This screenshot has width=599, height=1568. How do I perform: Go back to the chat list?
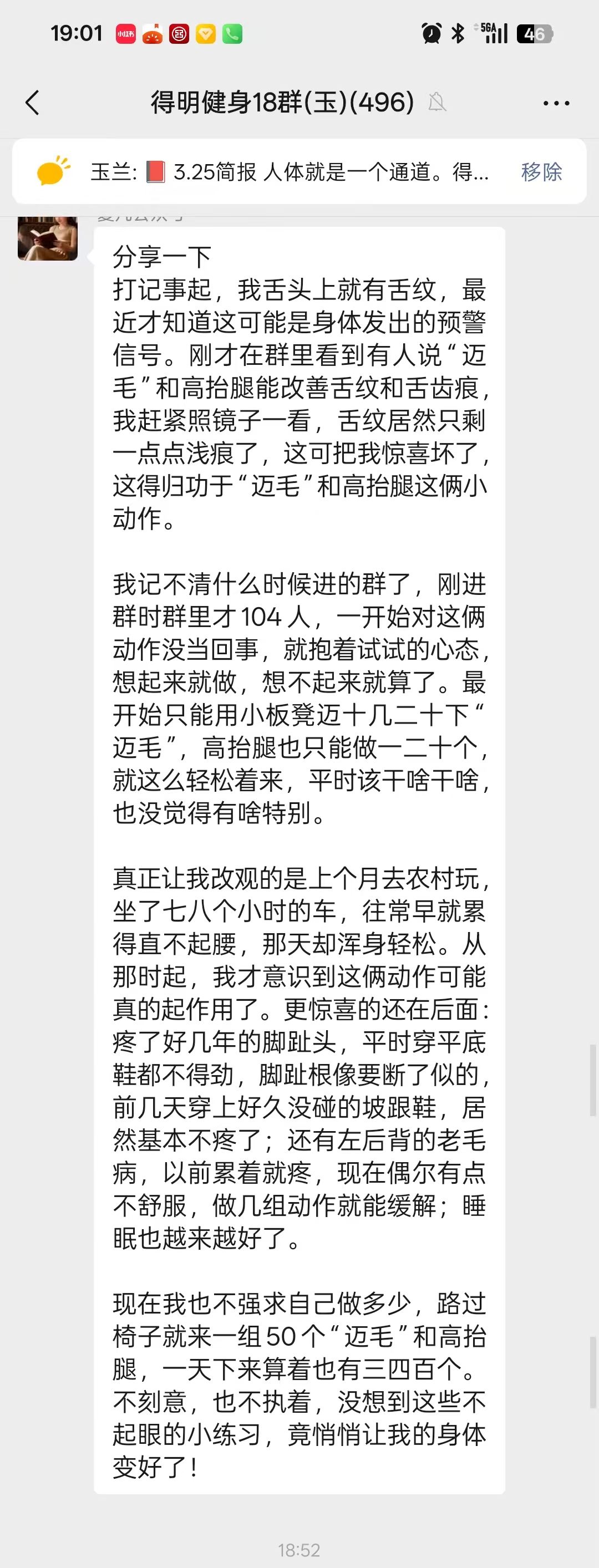coord(33,102)
